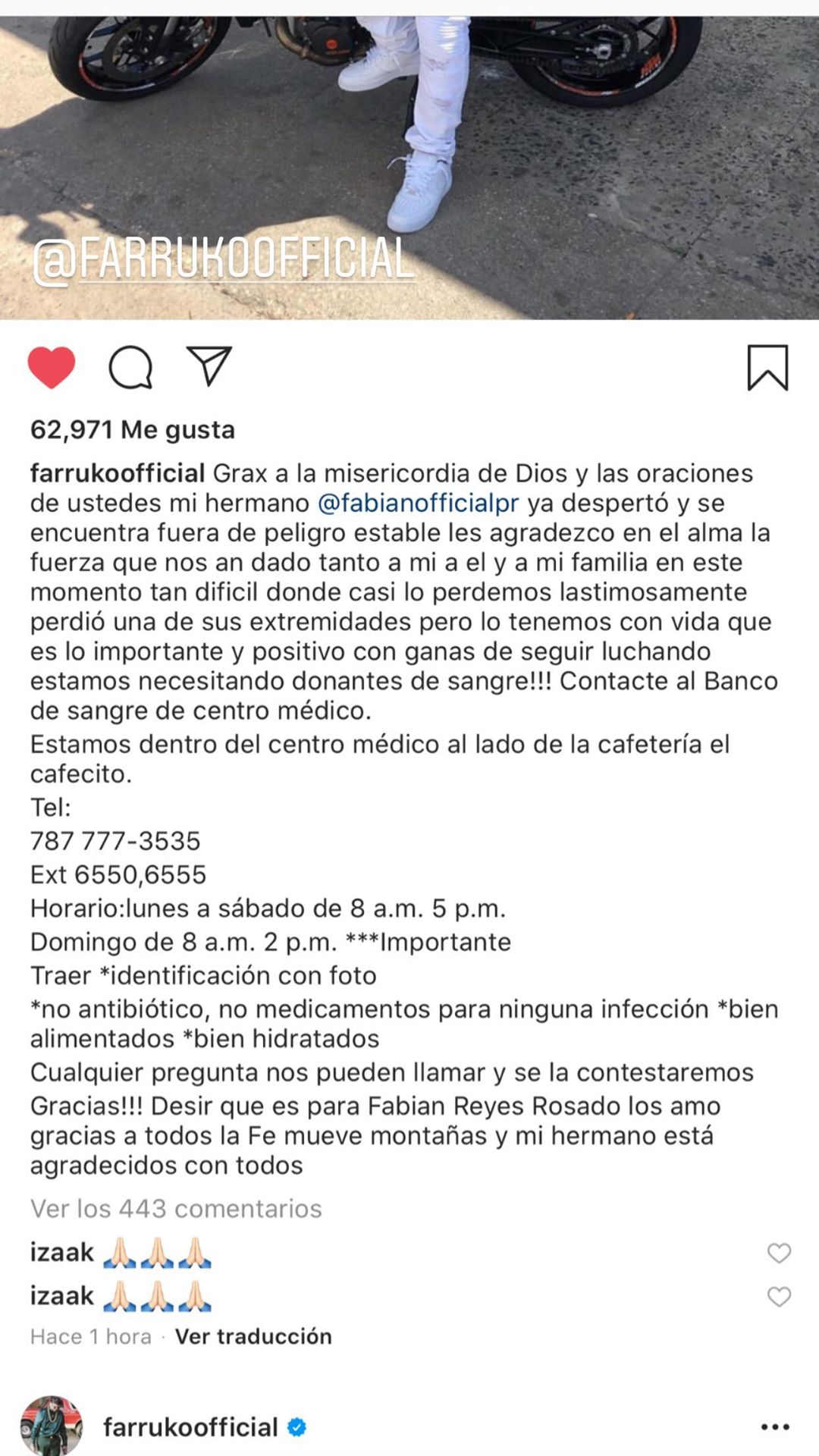Open three-dot menu on next farrukoofficial post
Image resolution: width=819 pixels, height=1456 pixels.
[x=775, y=1427]
